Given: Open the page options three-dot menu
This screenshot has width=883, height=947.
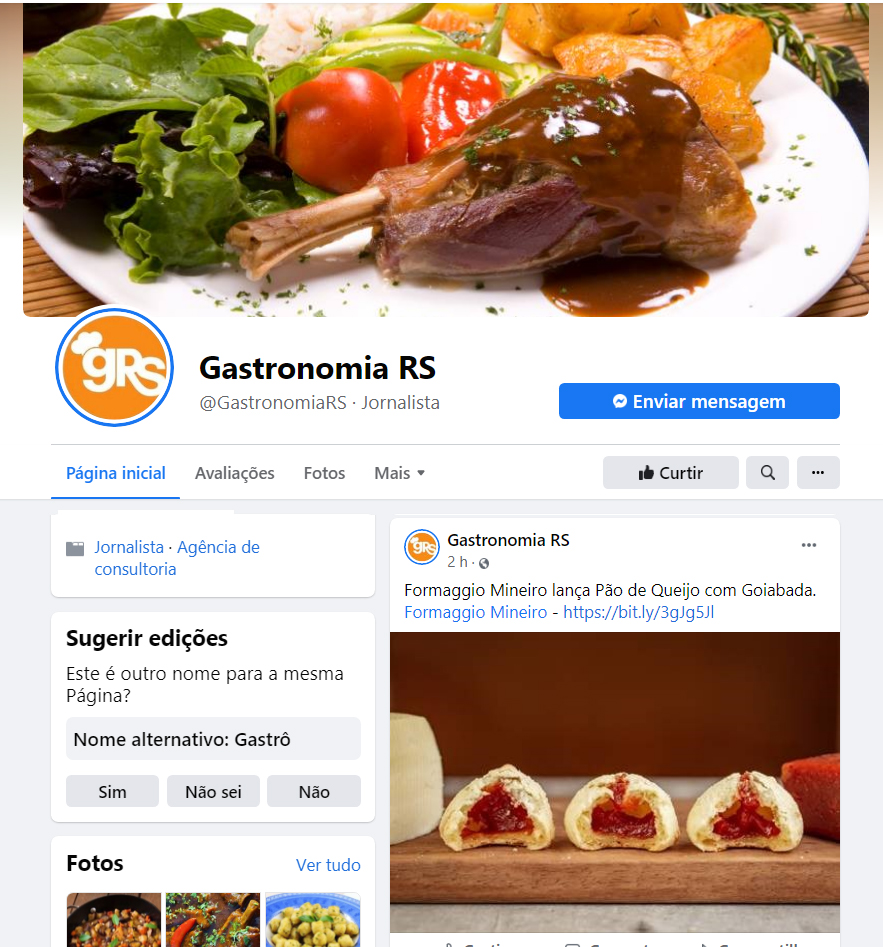Looking at the screenshot, I should (817, 473).
